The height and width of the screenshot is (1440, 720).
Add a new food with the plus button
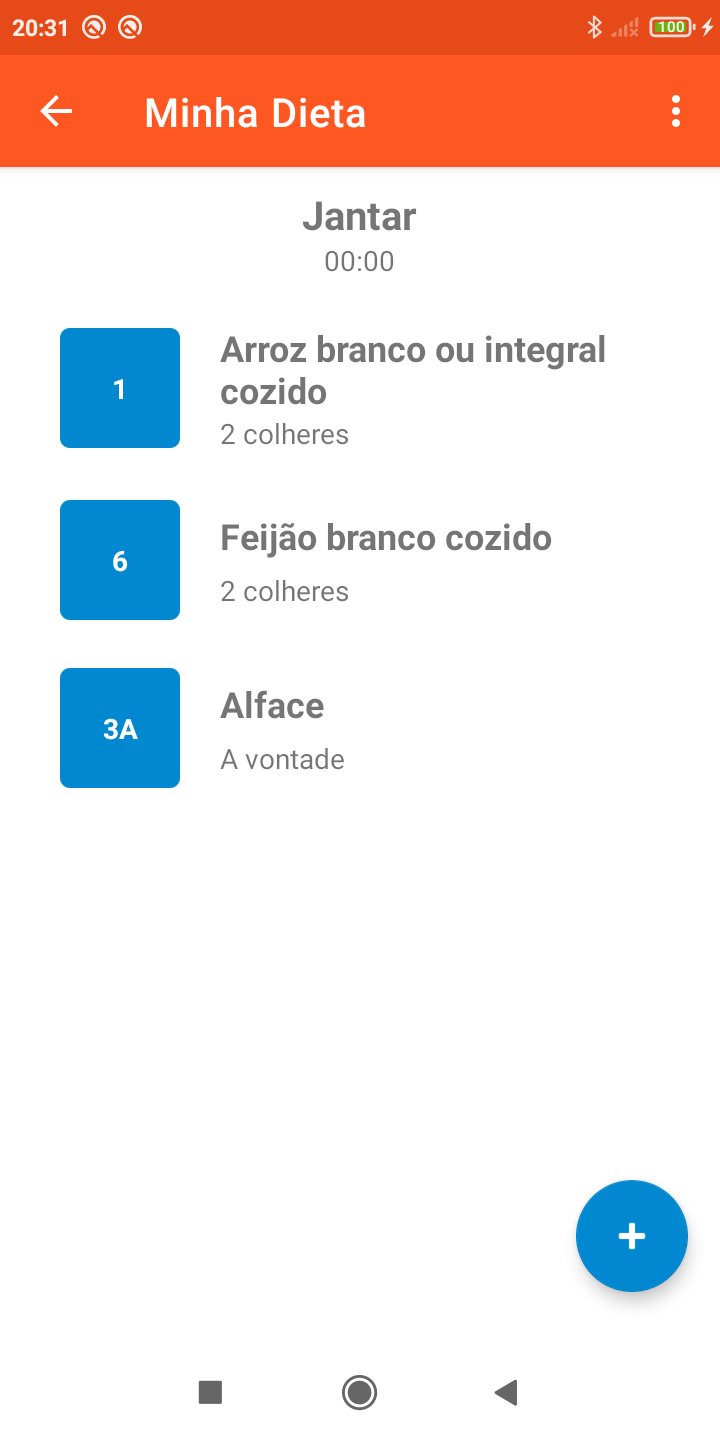631,1236
